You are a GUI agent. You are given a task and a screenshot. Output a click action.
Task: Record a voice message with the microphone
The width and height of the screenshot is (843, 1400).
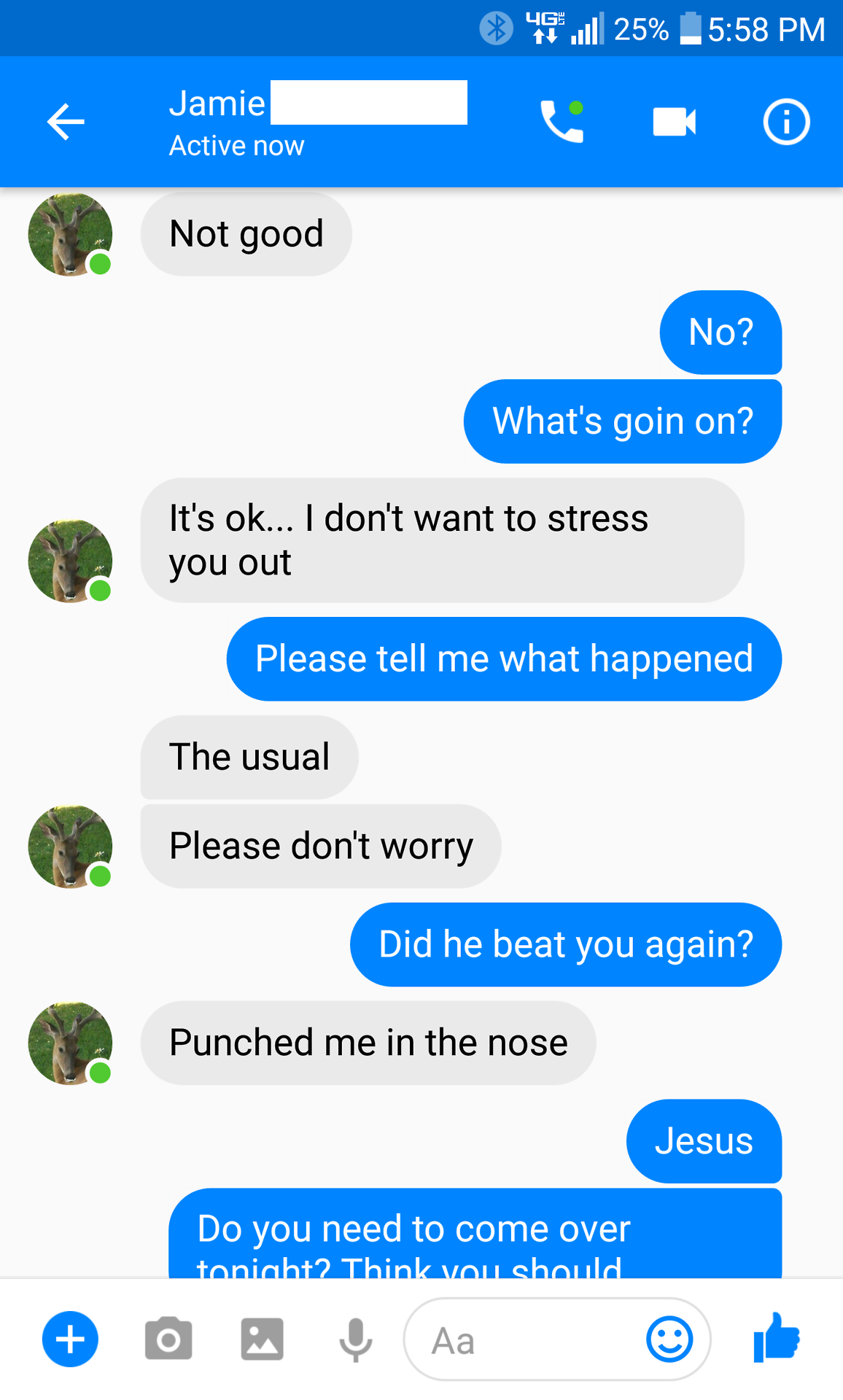(355, 1339)
